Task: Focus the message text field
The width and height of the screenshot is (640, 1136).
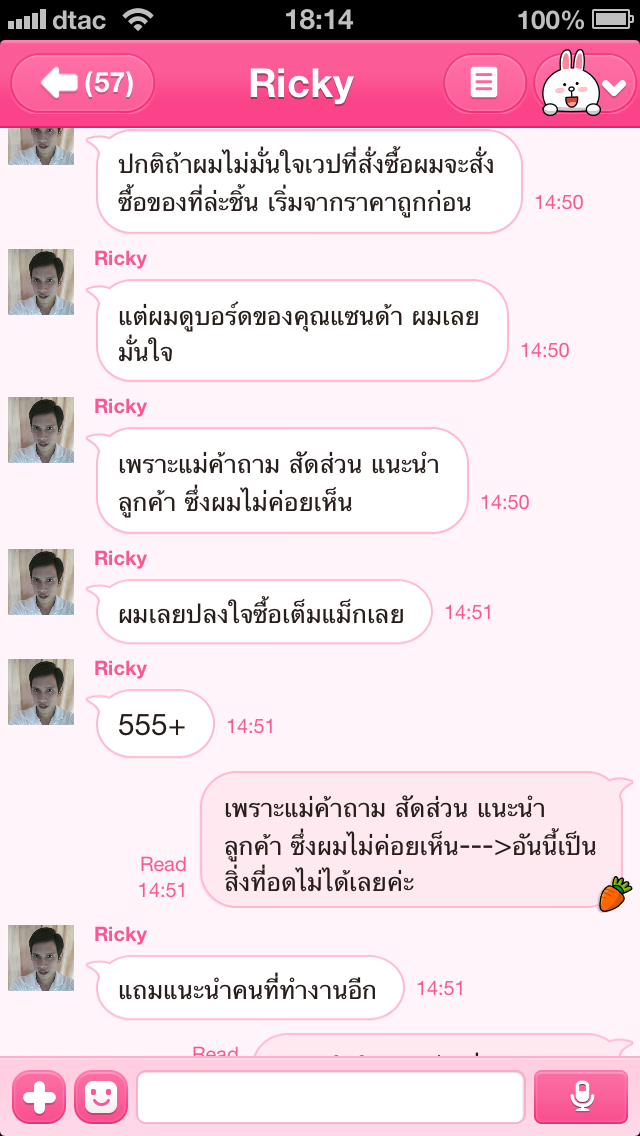Action: tap(330, 1097)
